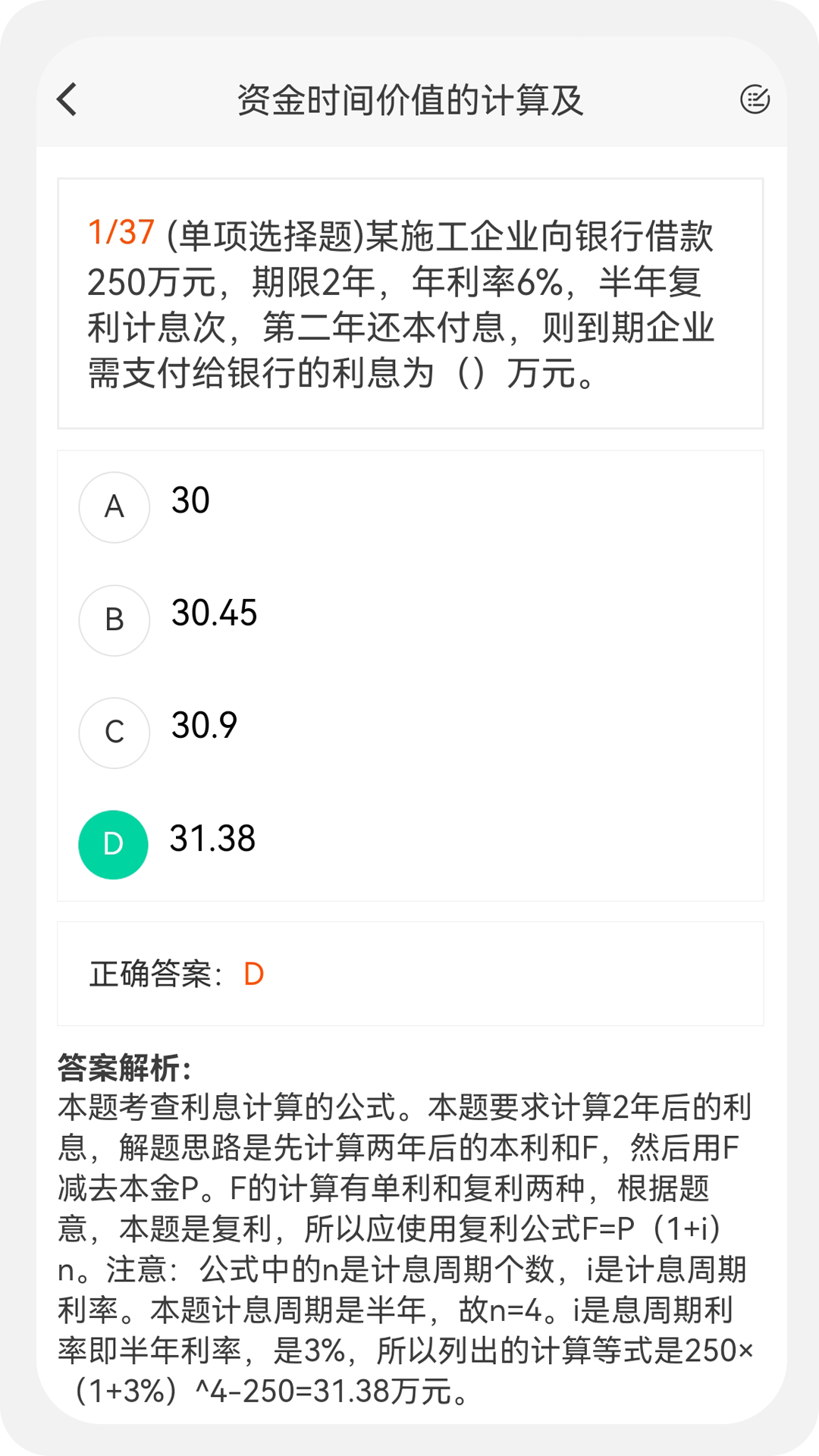This screenshot has height=1456, width=819.
Task: Tap the 正确答案 answer card
Action: [409, 974]
